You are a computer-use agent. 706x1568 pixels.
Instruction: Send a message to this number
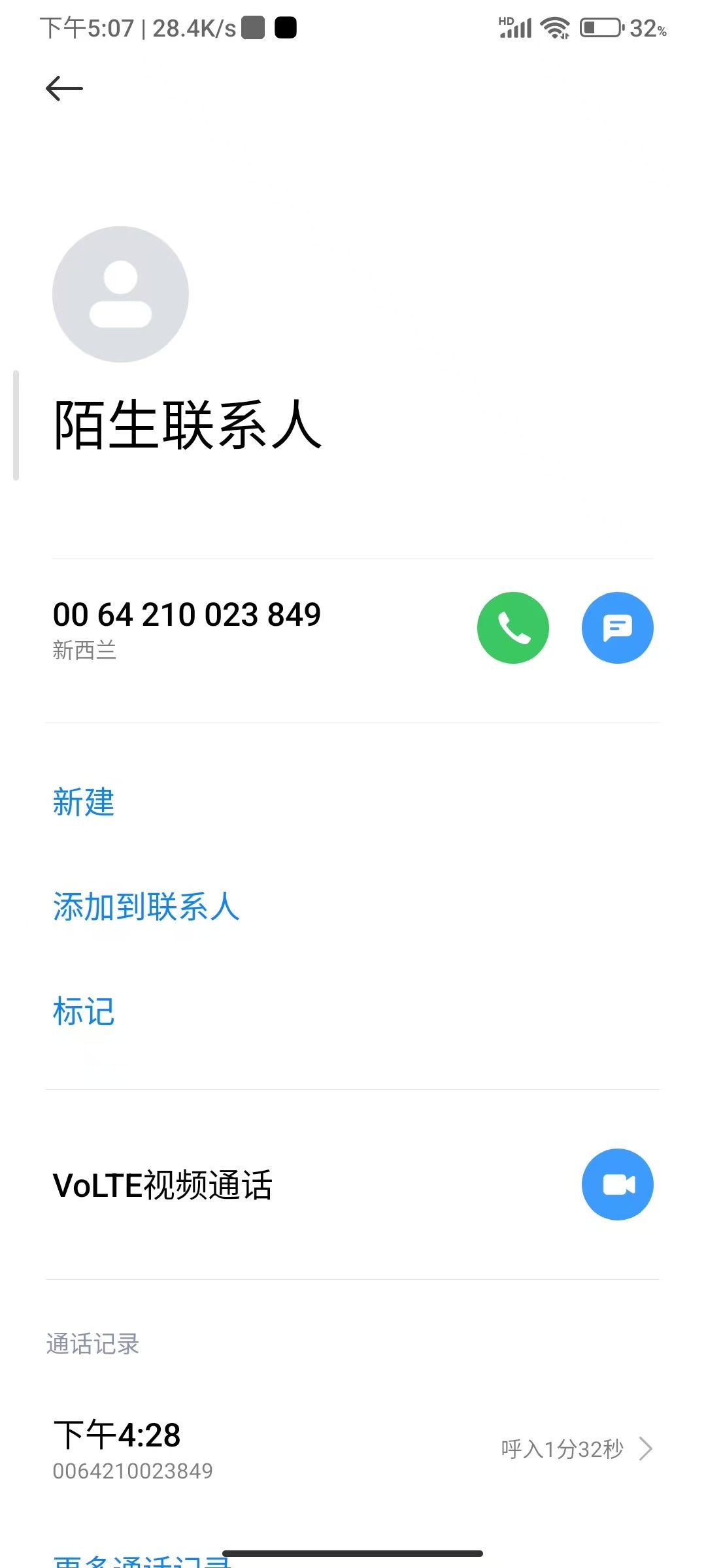(x=618, y=628)
